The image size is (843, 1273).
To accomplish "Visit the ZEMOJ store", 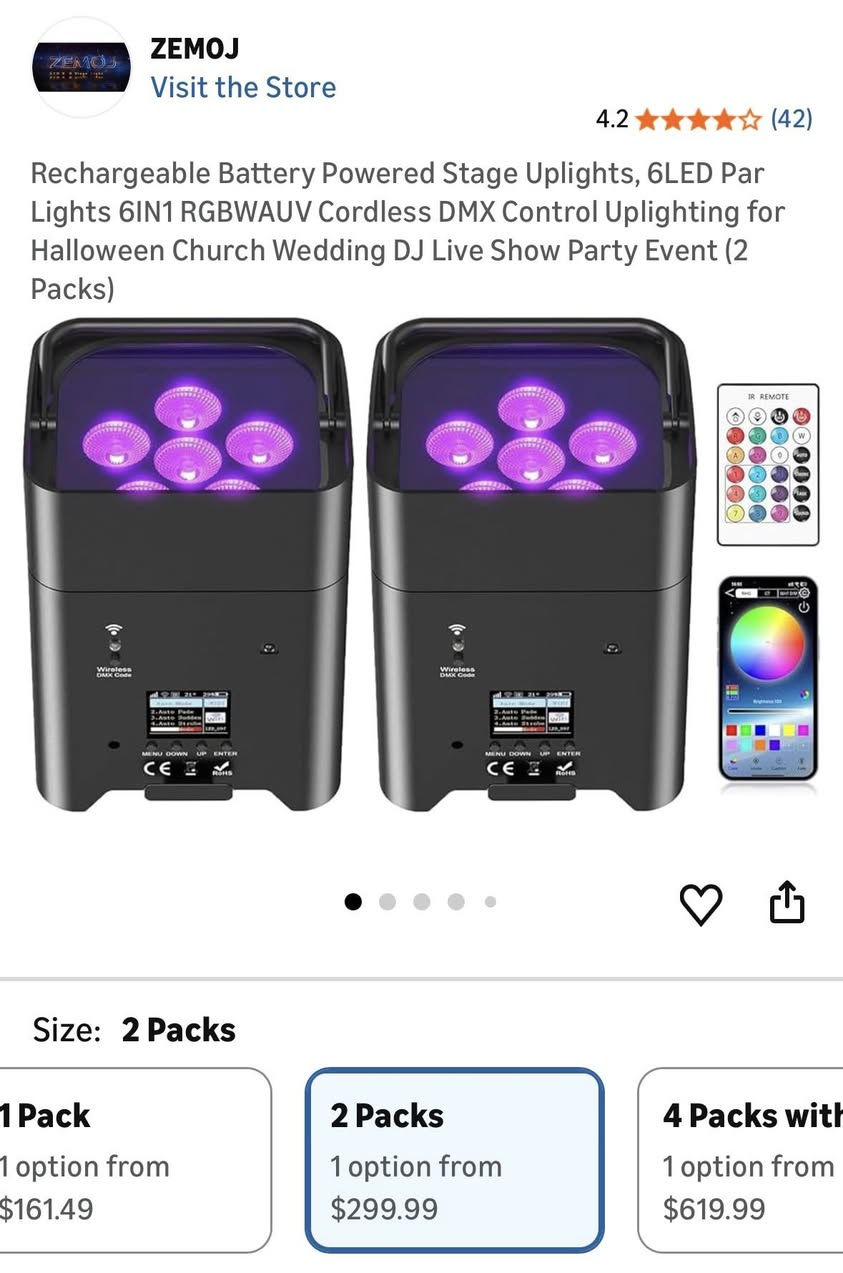I will [x=243, y=87].
